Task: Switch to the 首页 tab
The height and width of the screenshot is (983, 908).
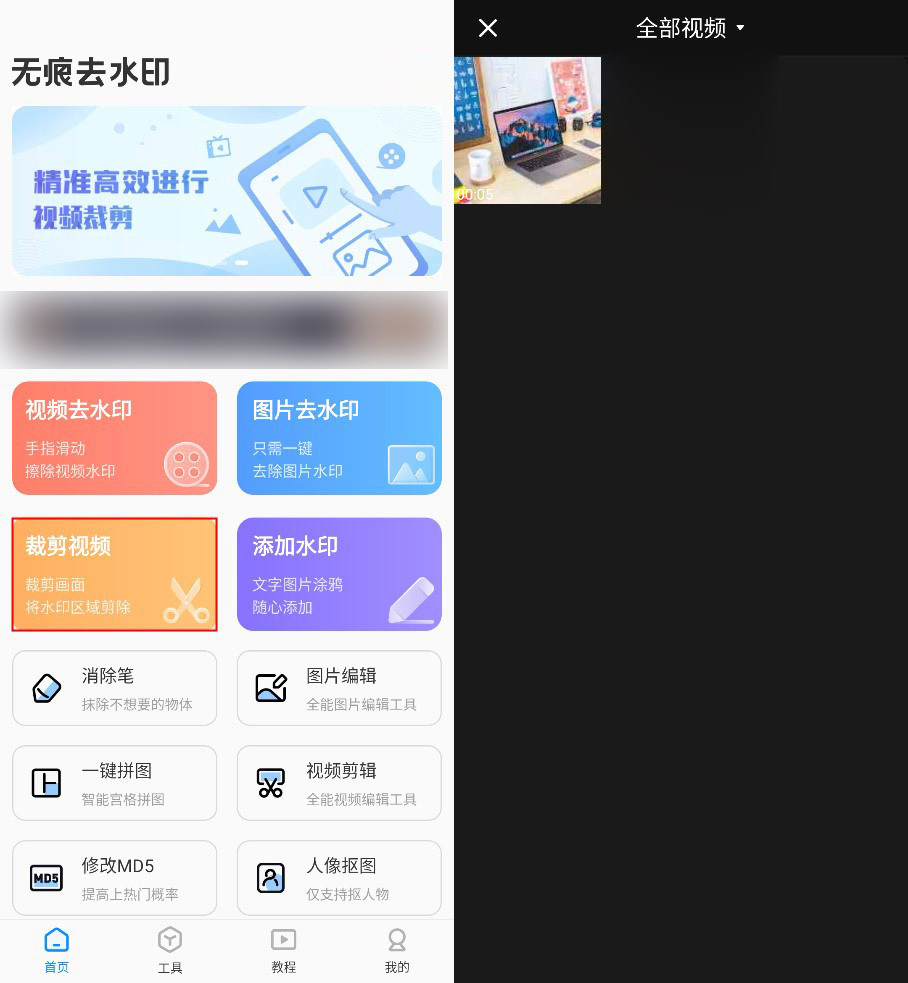Action: click(x=57, y=950)
